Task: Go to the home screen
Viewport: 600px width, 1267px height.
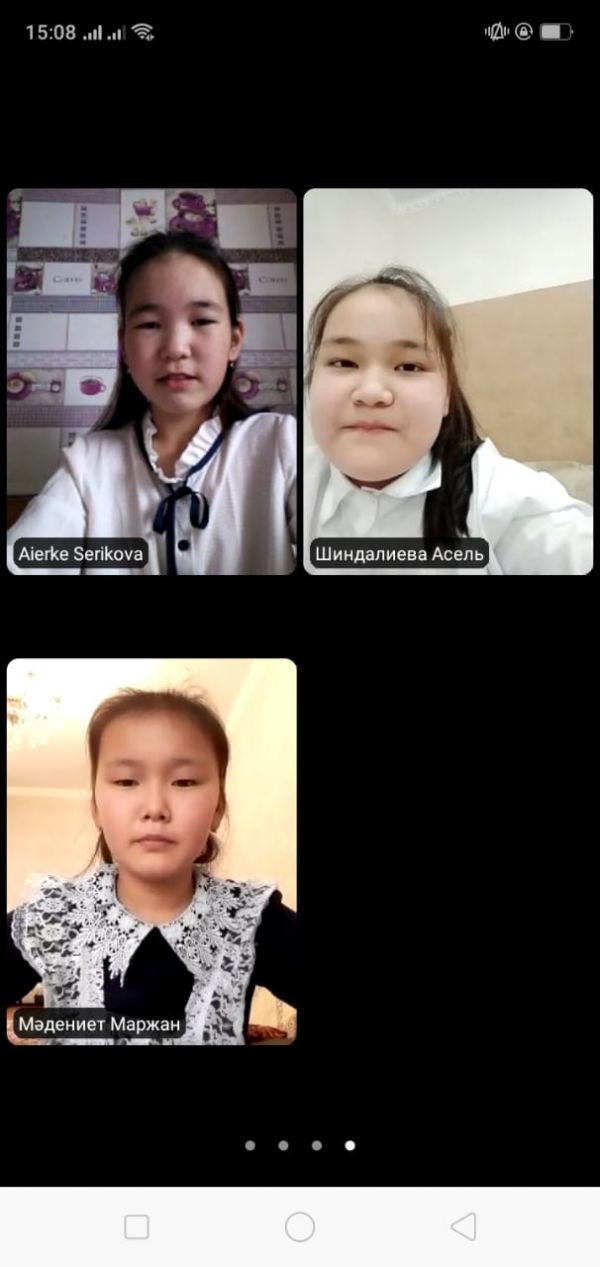Action: pyautogui.click(x=300, y=1227)
